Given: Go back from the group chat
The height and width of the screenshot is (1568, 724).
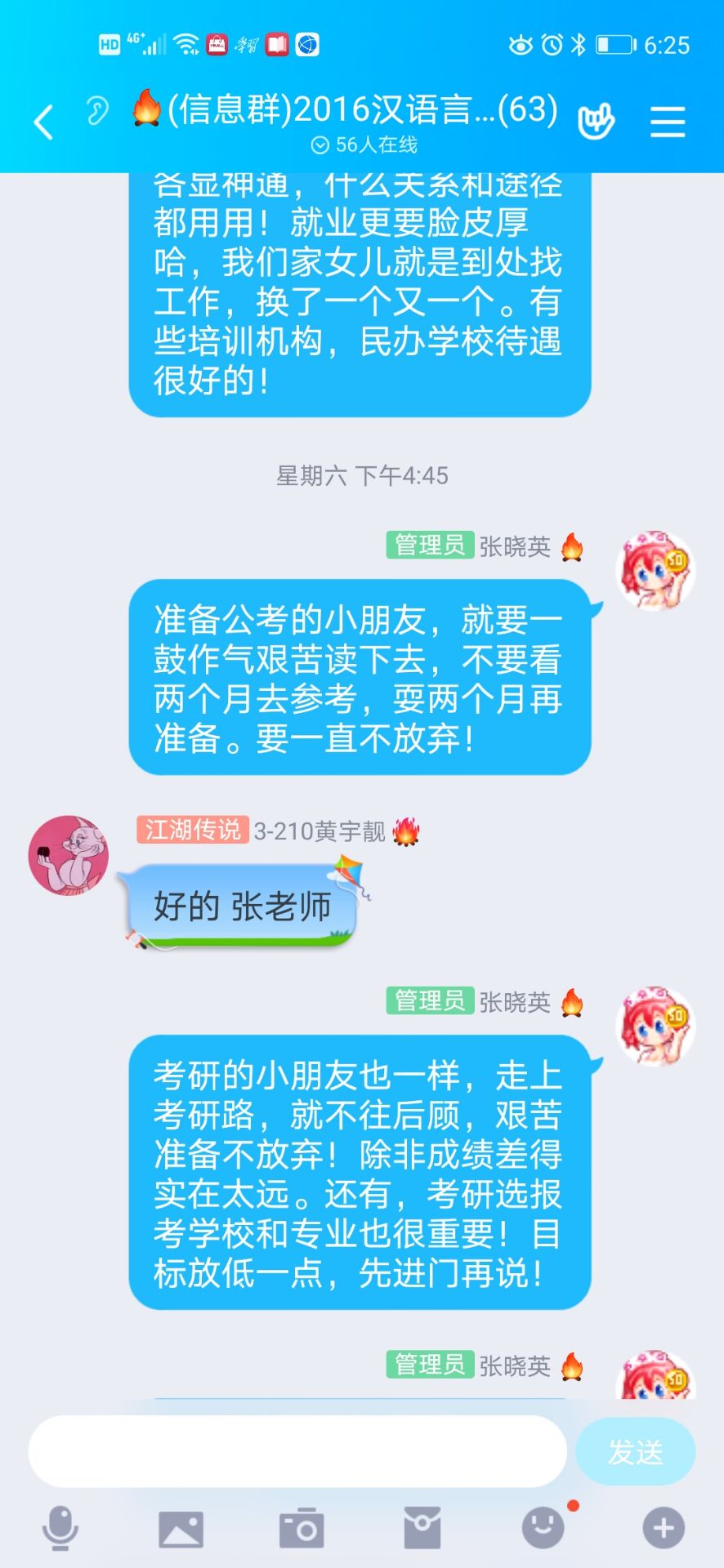Looking at the screenshot, I should point(44,122).
